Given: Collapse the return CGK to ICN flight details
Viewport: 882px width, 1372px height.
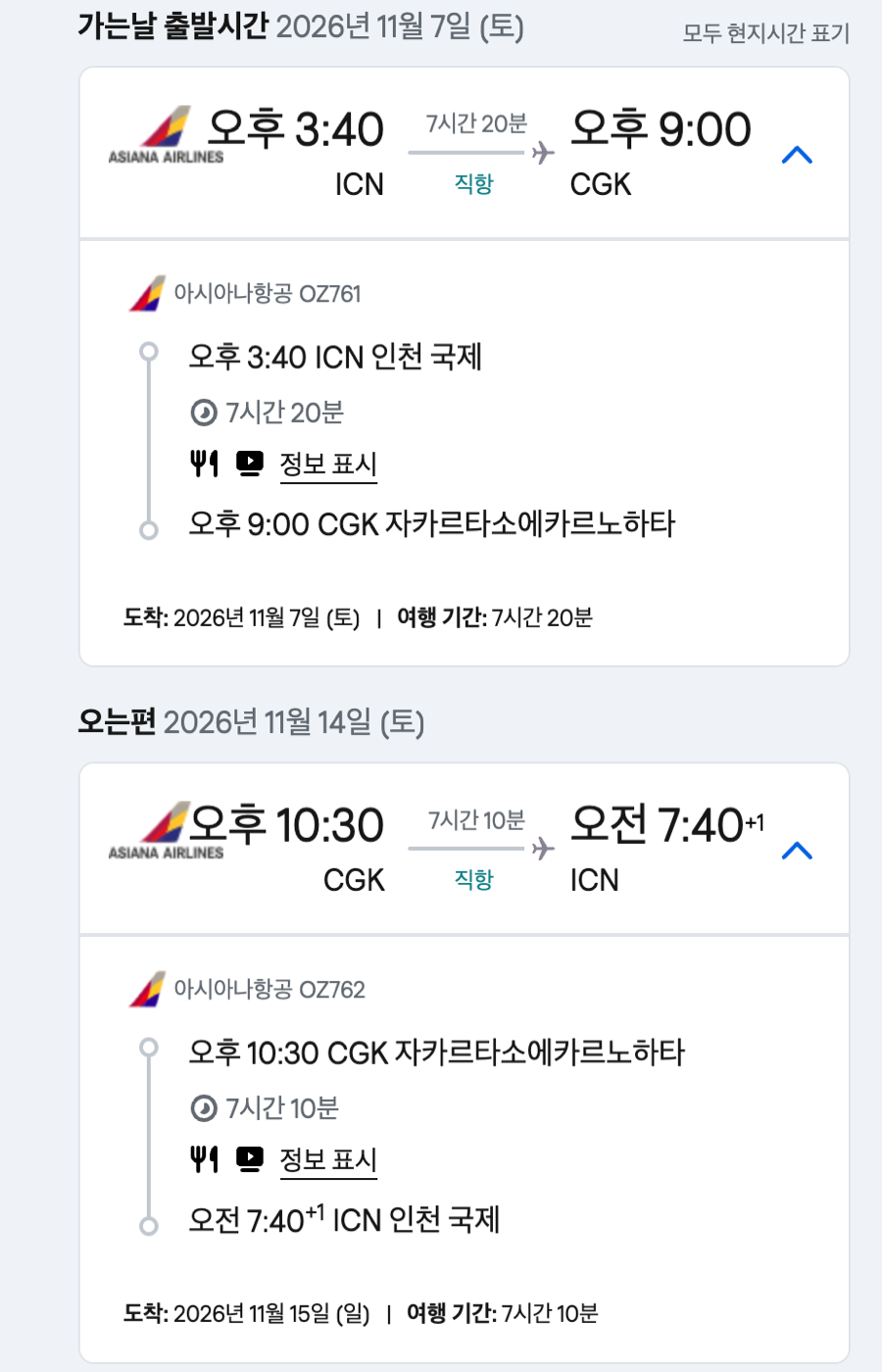Looking at the screenshot, I should pyautogui.click(x=797, y=851).
